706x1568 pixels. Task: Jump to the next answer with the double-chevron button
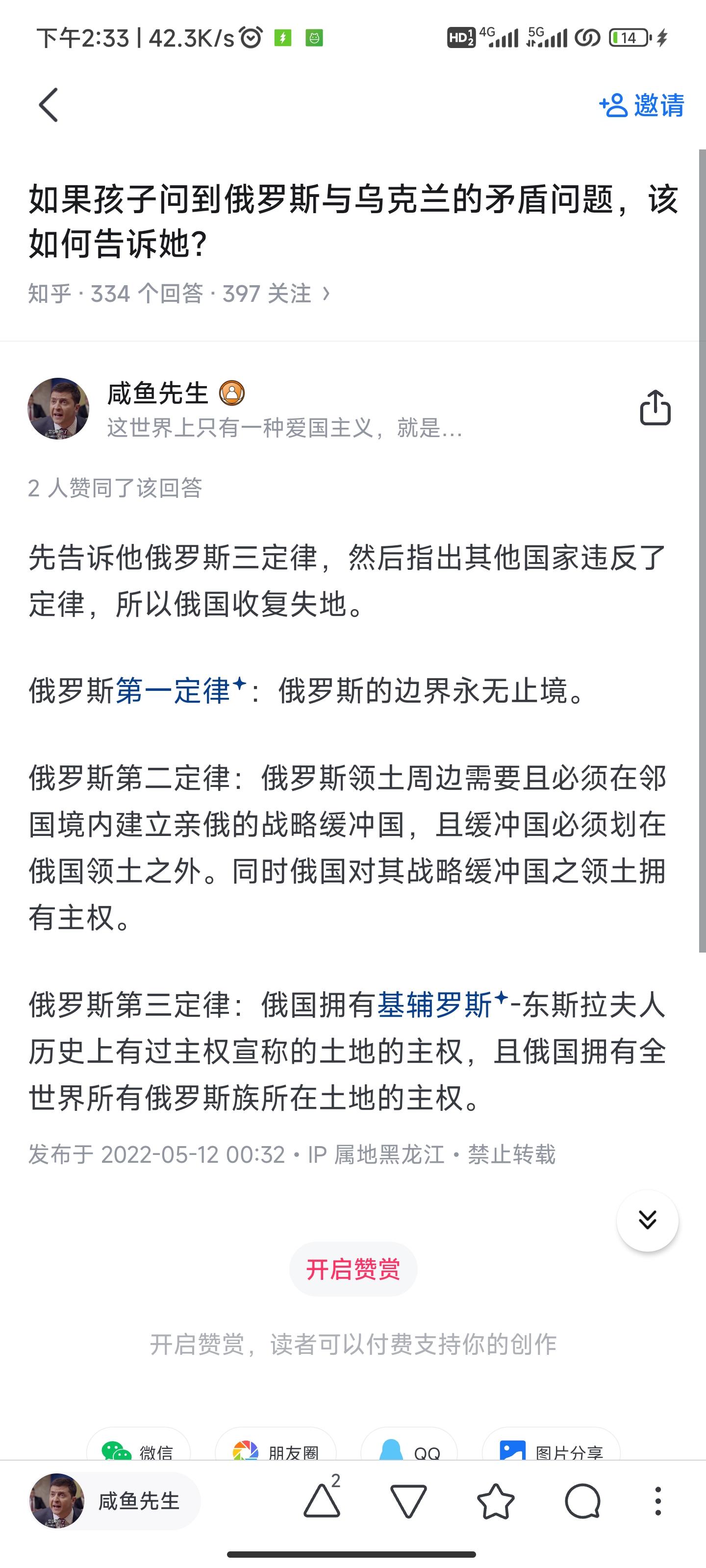point(648,1221)
